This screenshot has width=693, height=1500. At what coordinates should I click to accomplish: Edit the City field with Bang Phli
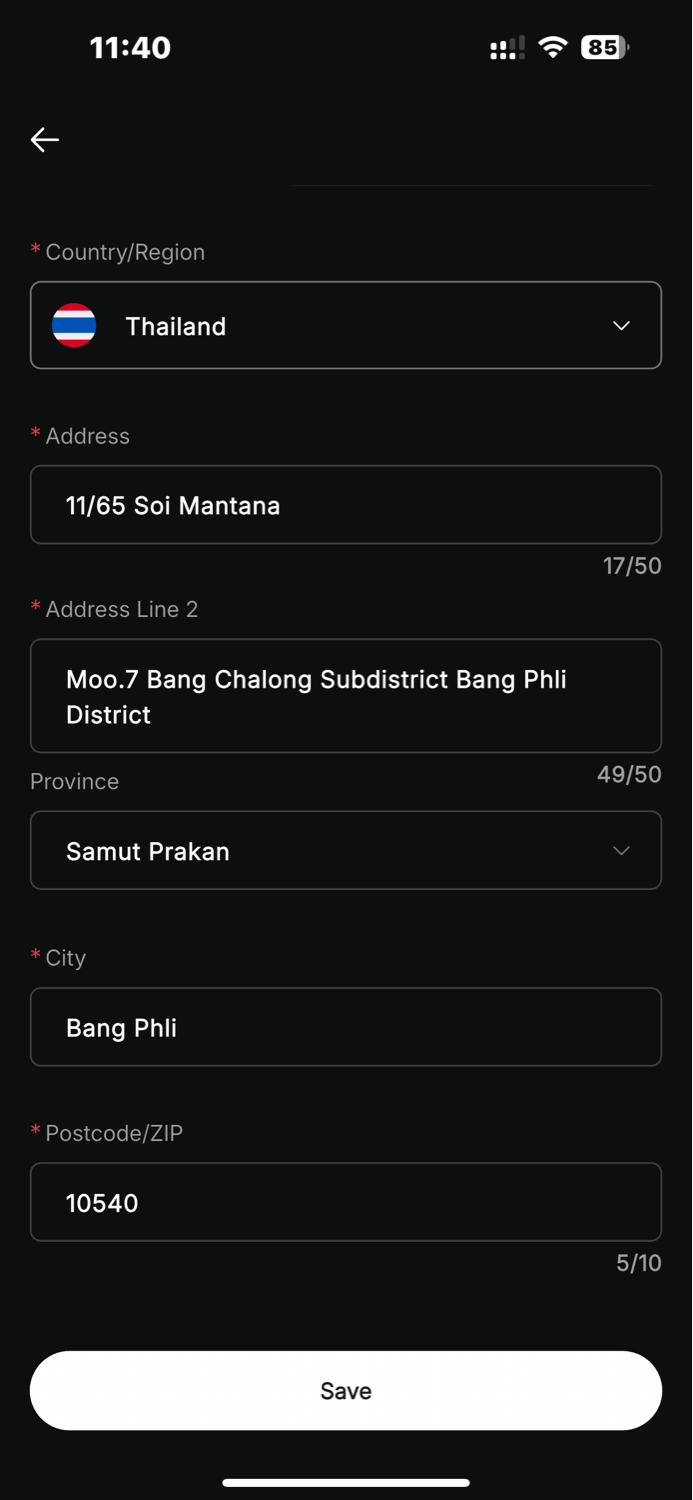[x=346, y=1028]
